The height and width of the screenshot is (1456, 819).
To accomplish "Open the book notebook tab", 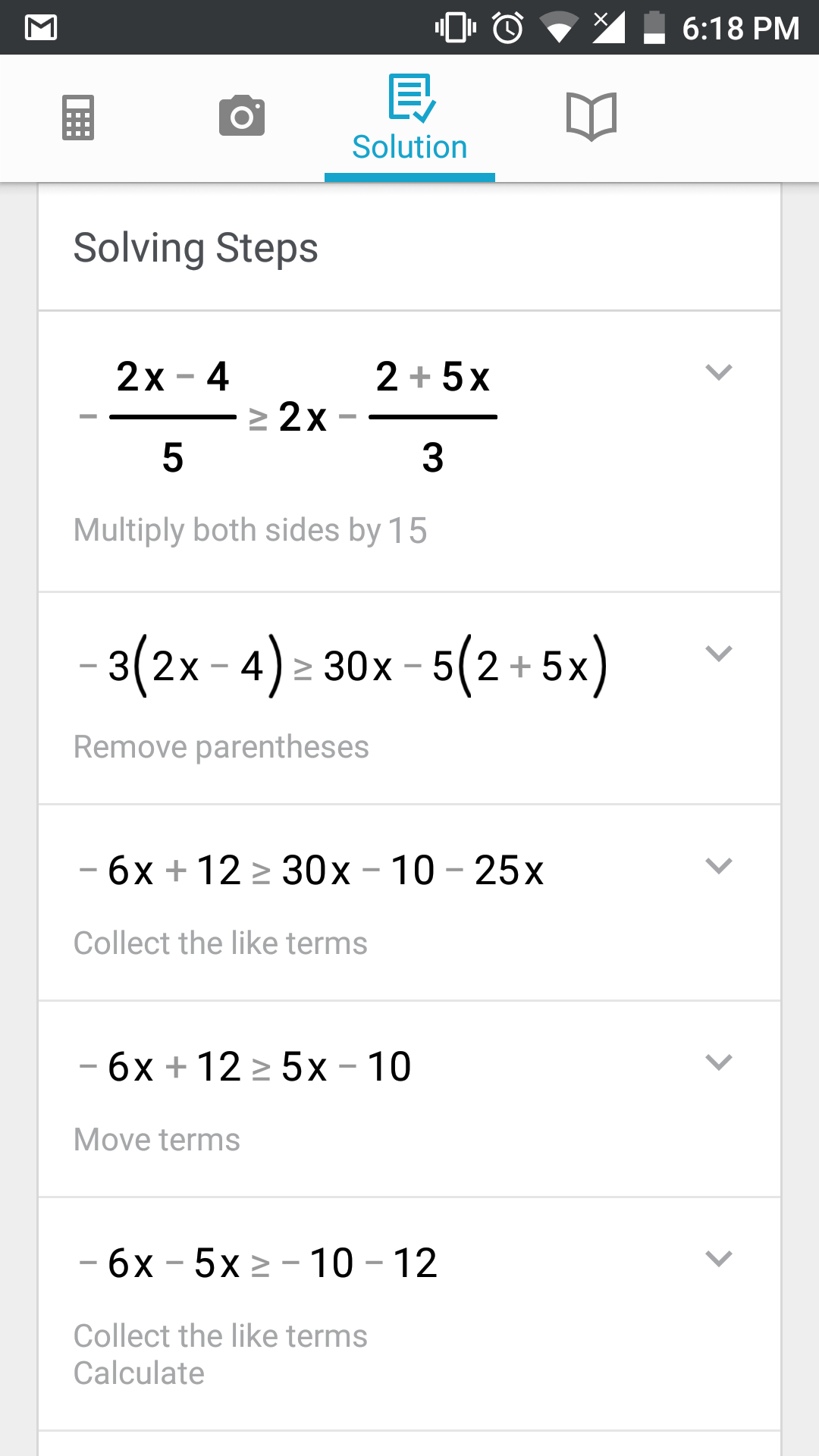I will pos(591,117).
